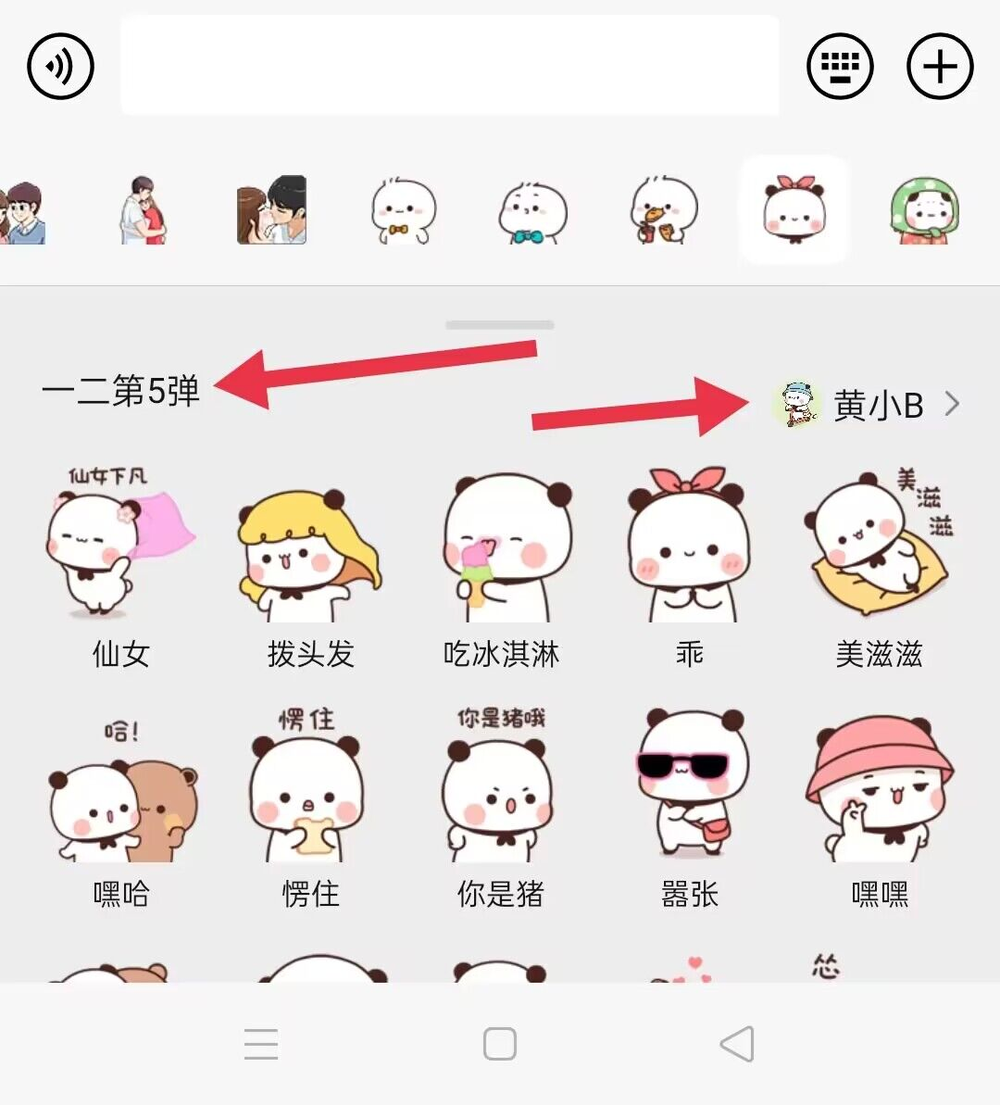The width and height of the screenshot is (1000, 1105).
Task: Select the duck-with-drink sticker pack
Action: pos(664,210)
